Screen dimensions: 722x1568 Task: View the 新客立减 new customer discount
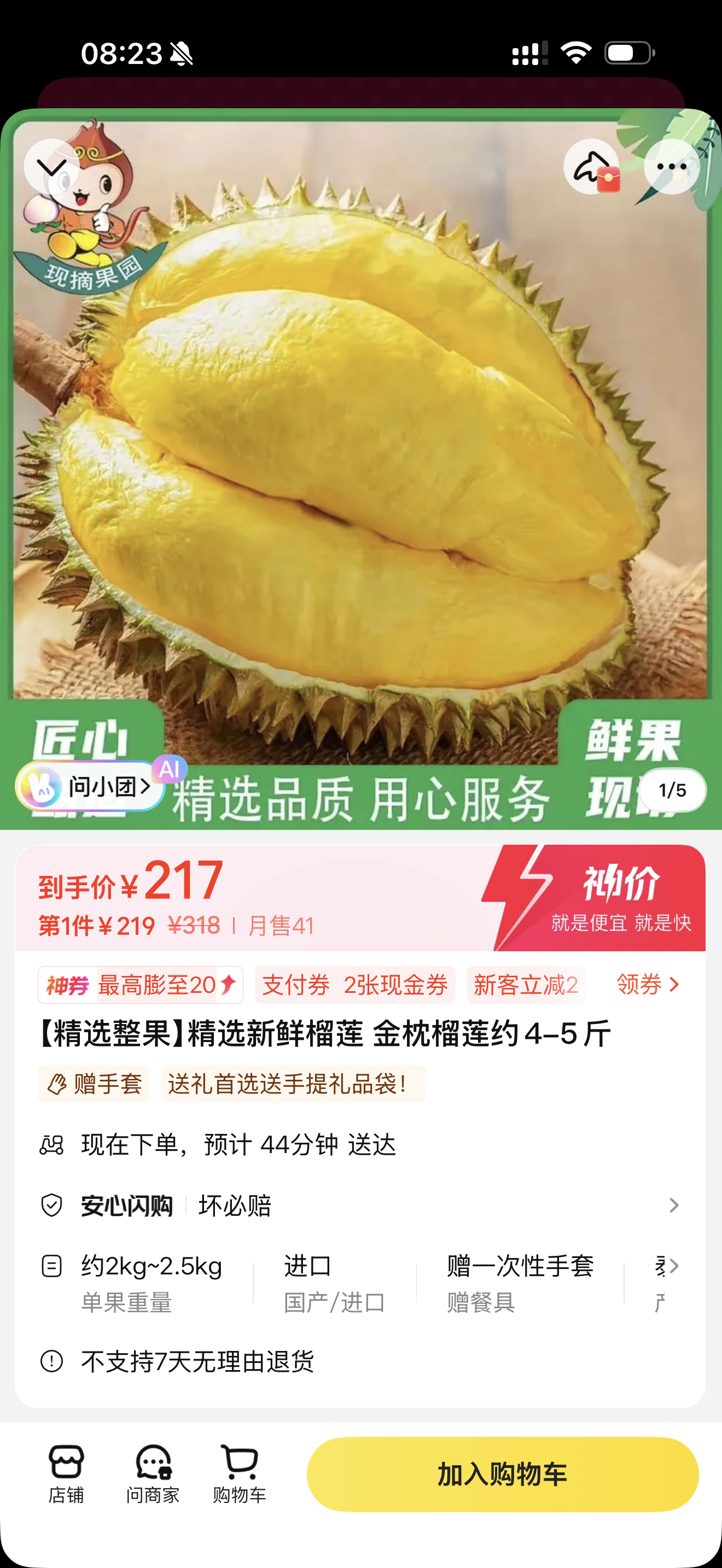pyautogui.click(x=526, y=985)
